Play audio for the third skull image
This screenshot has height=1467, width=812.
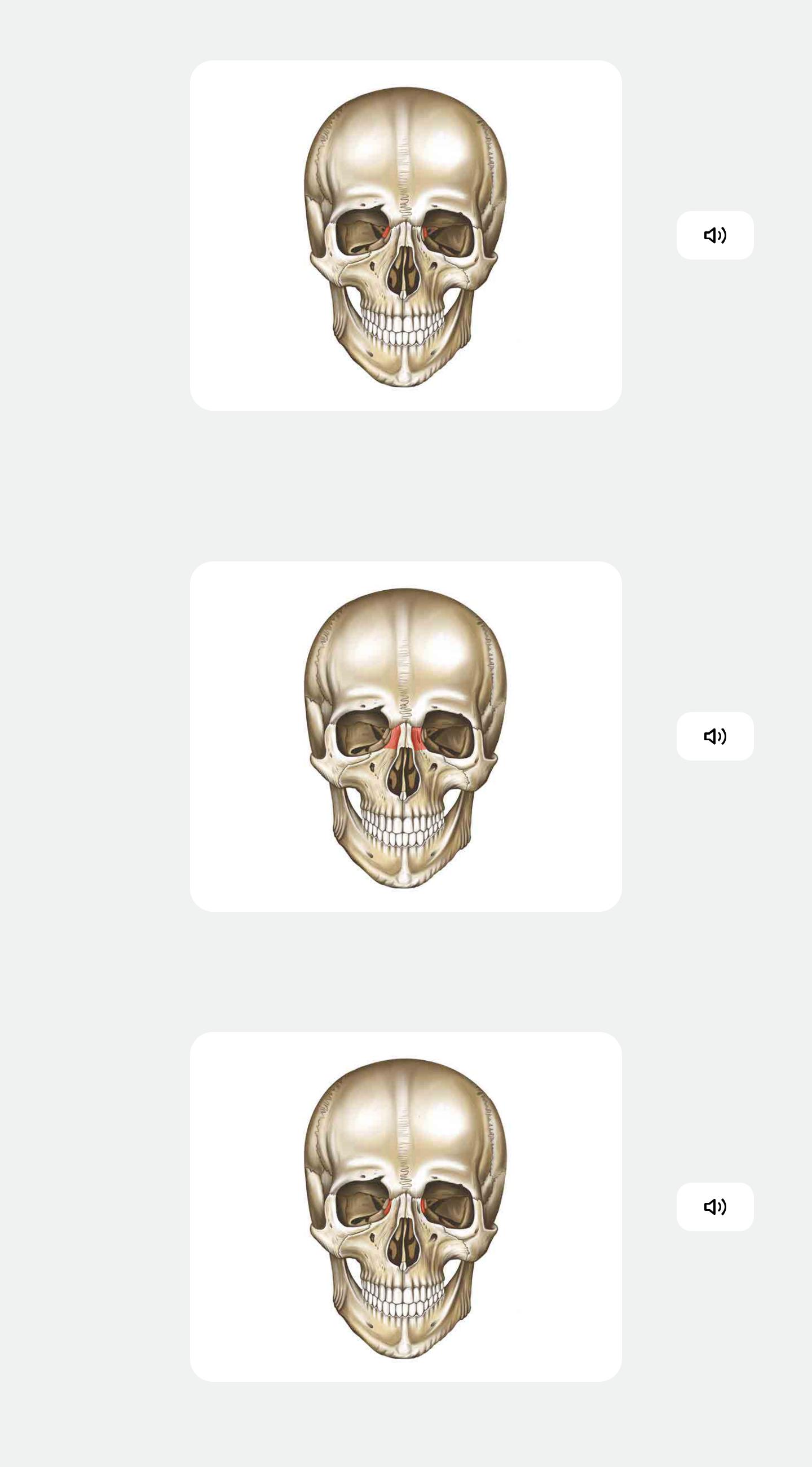pos(714,1206)
